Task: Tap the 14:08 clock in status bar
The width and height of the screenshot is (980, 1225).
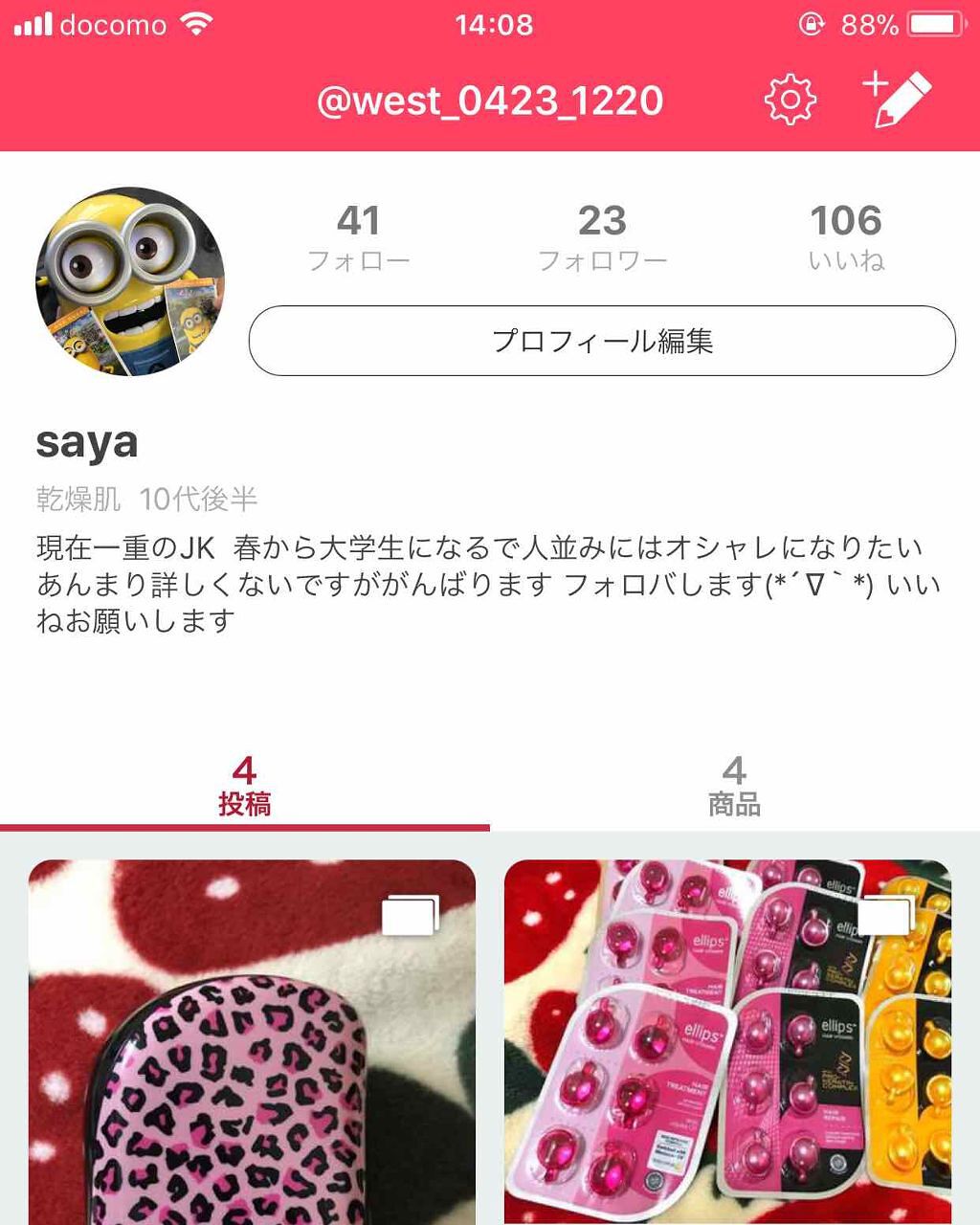Action: [x=490, y=25]
